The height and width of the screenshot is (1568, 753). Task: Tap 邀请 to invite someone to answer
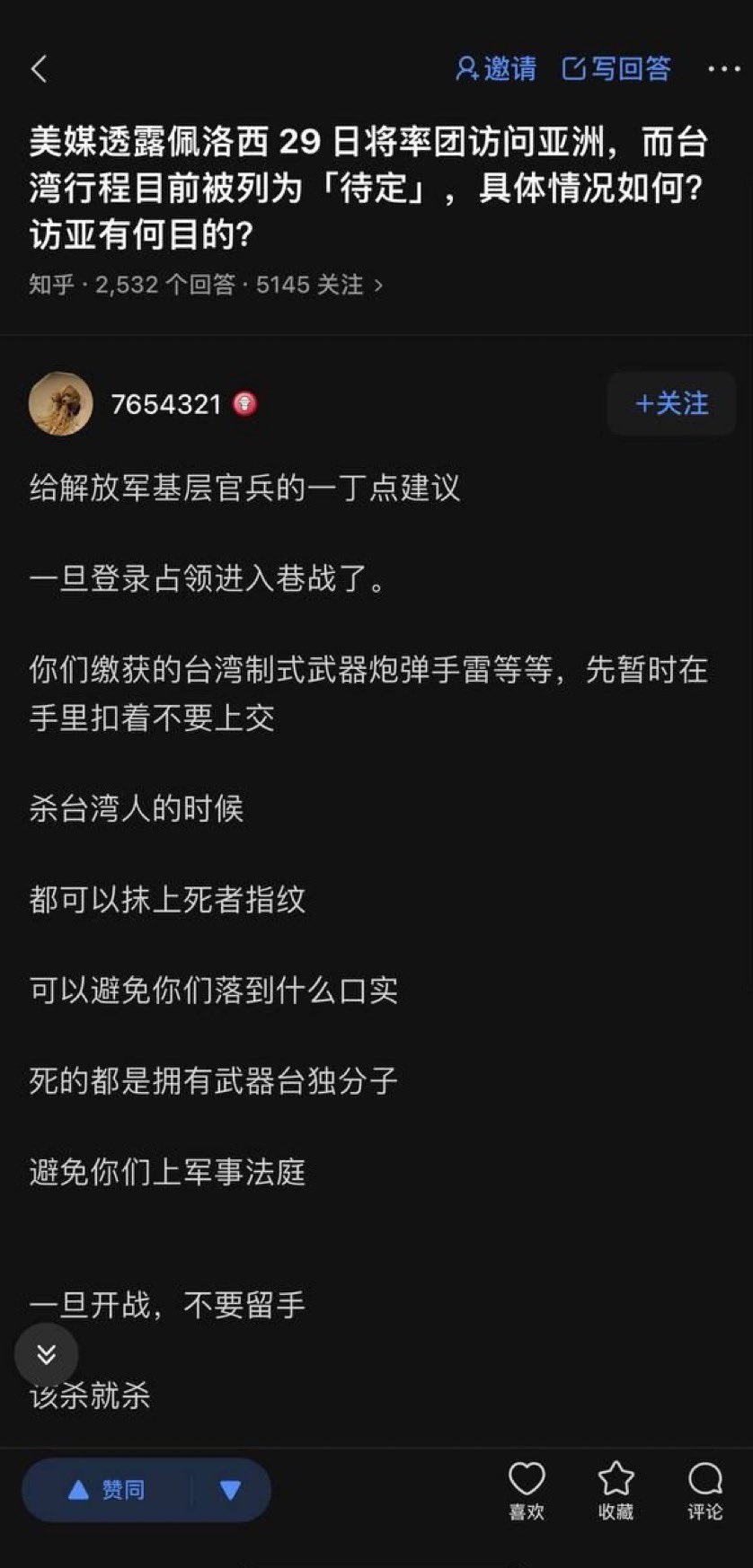pyautogui.click(x=496, y=68)
